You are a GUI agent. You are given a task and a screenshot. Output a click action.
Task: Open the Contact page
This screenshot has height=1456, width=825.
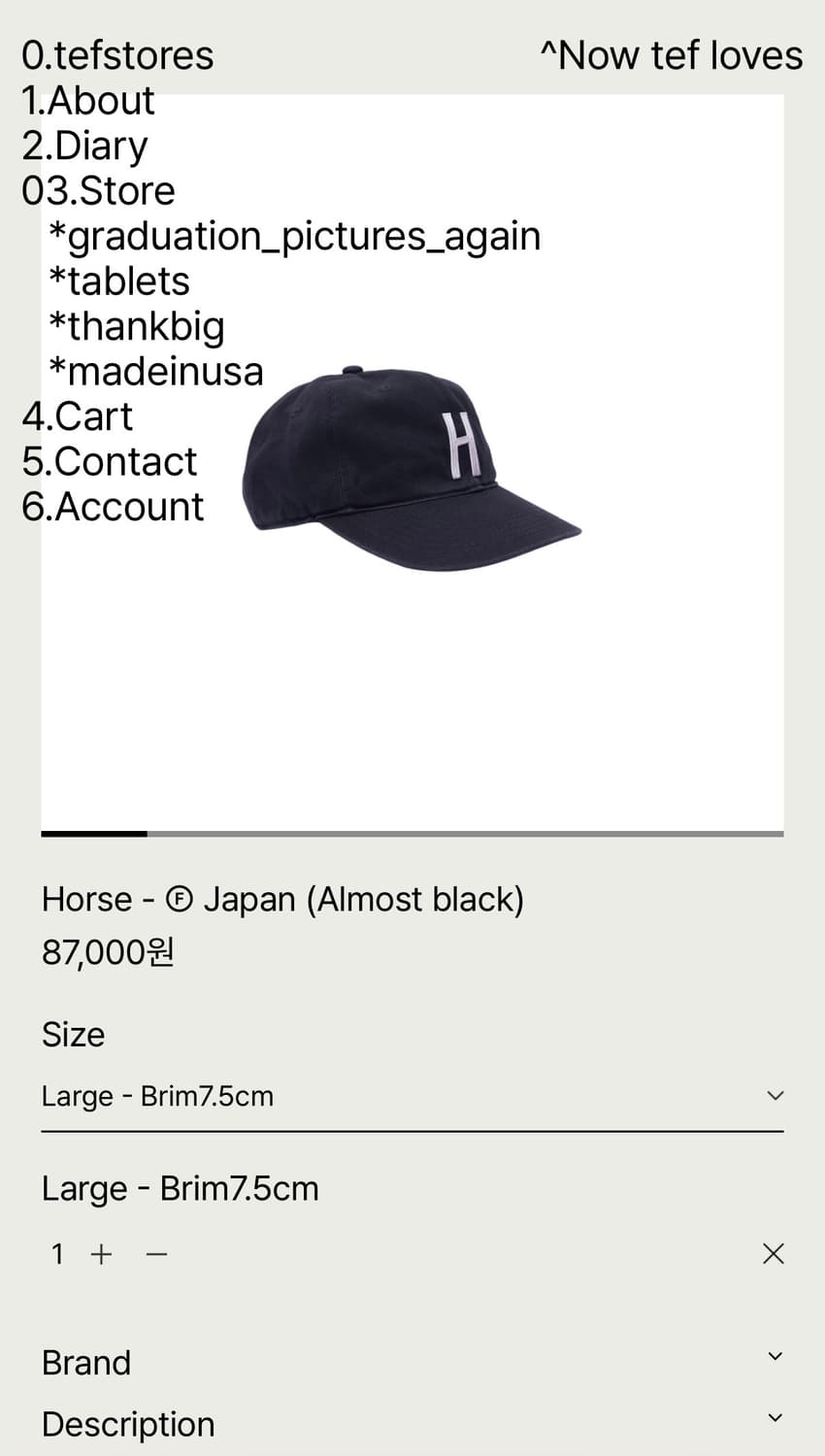coord(110,462)
